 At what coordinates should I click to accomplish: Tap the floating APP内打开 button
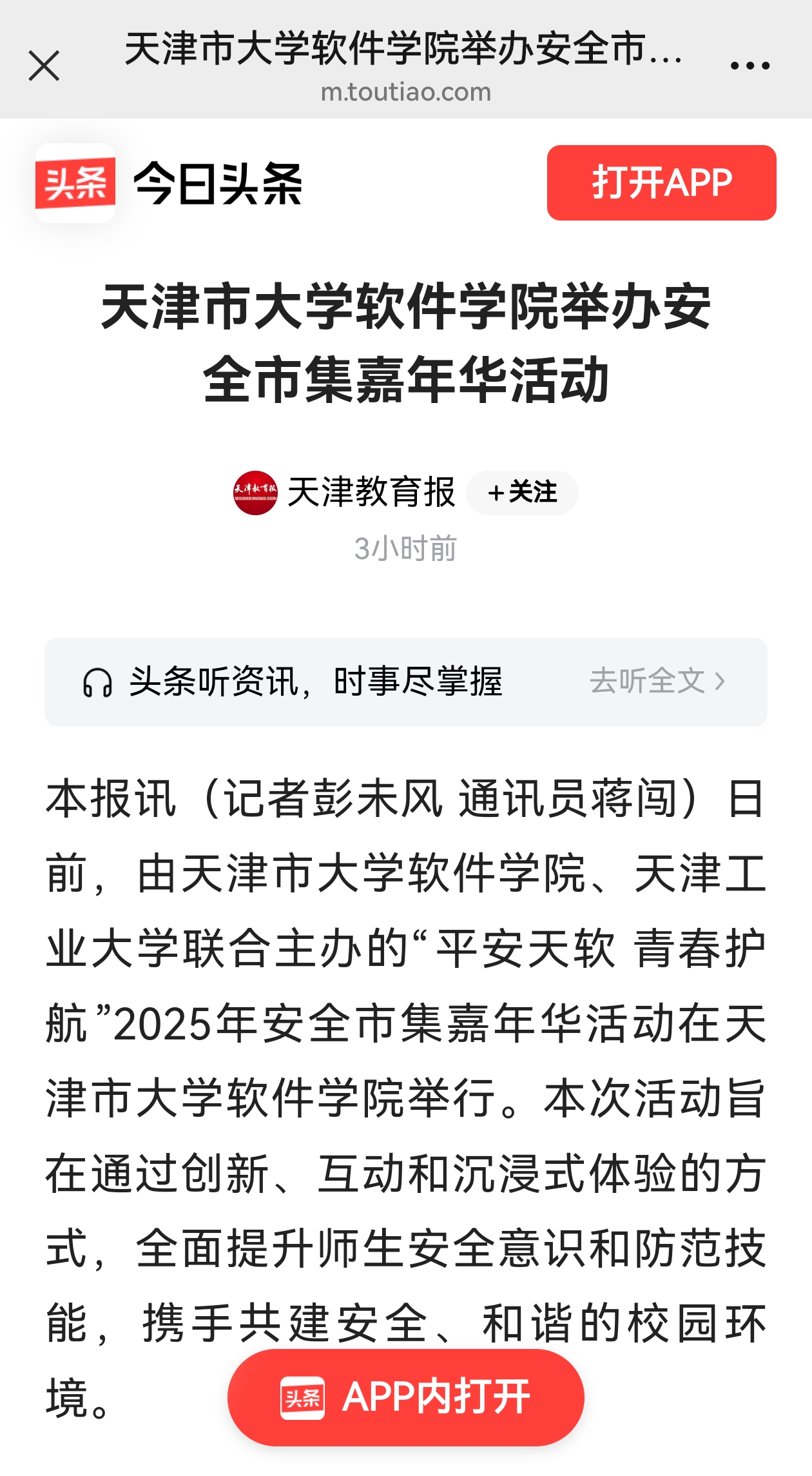(x=406, y=1397)
